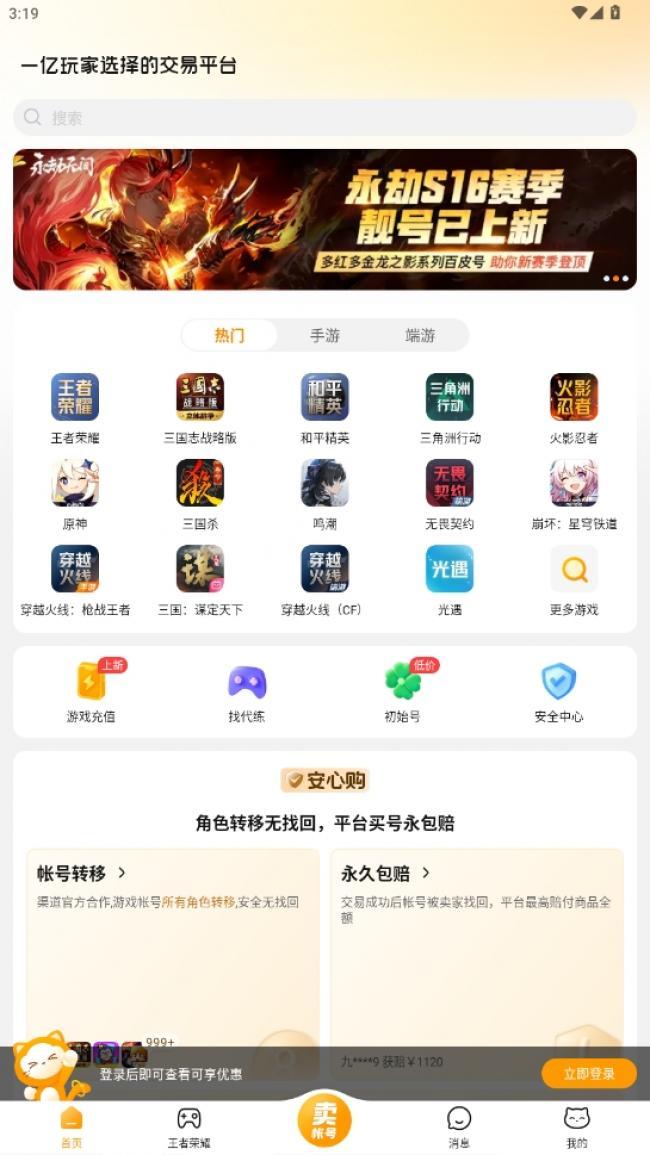Open 原神 game listings
The image size is (650, 1155).
tap(75, 484)
